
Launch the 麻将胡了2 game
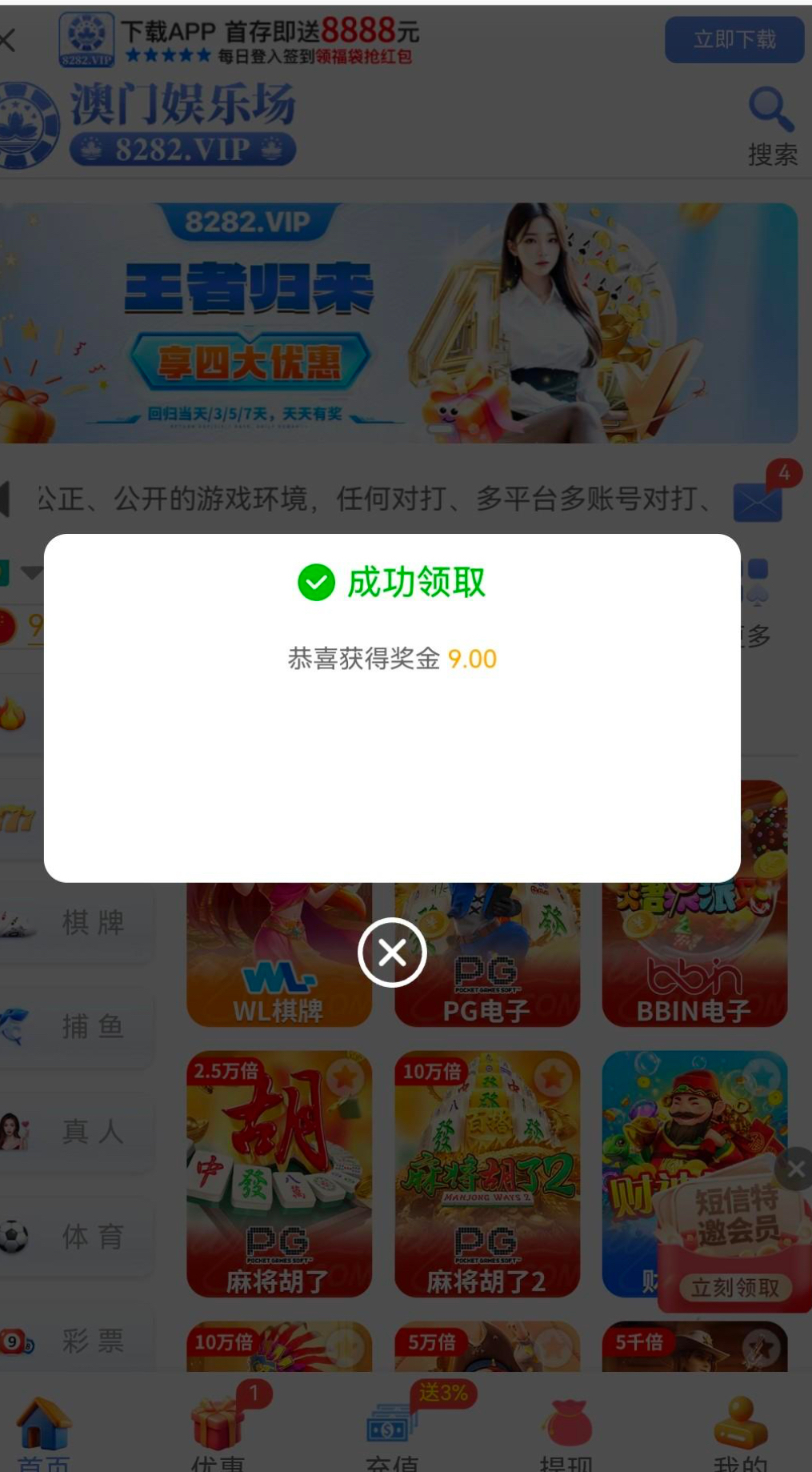click(486, 1173)
